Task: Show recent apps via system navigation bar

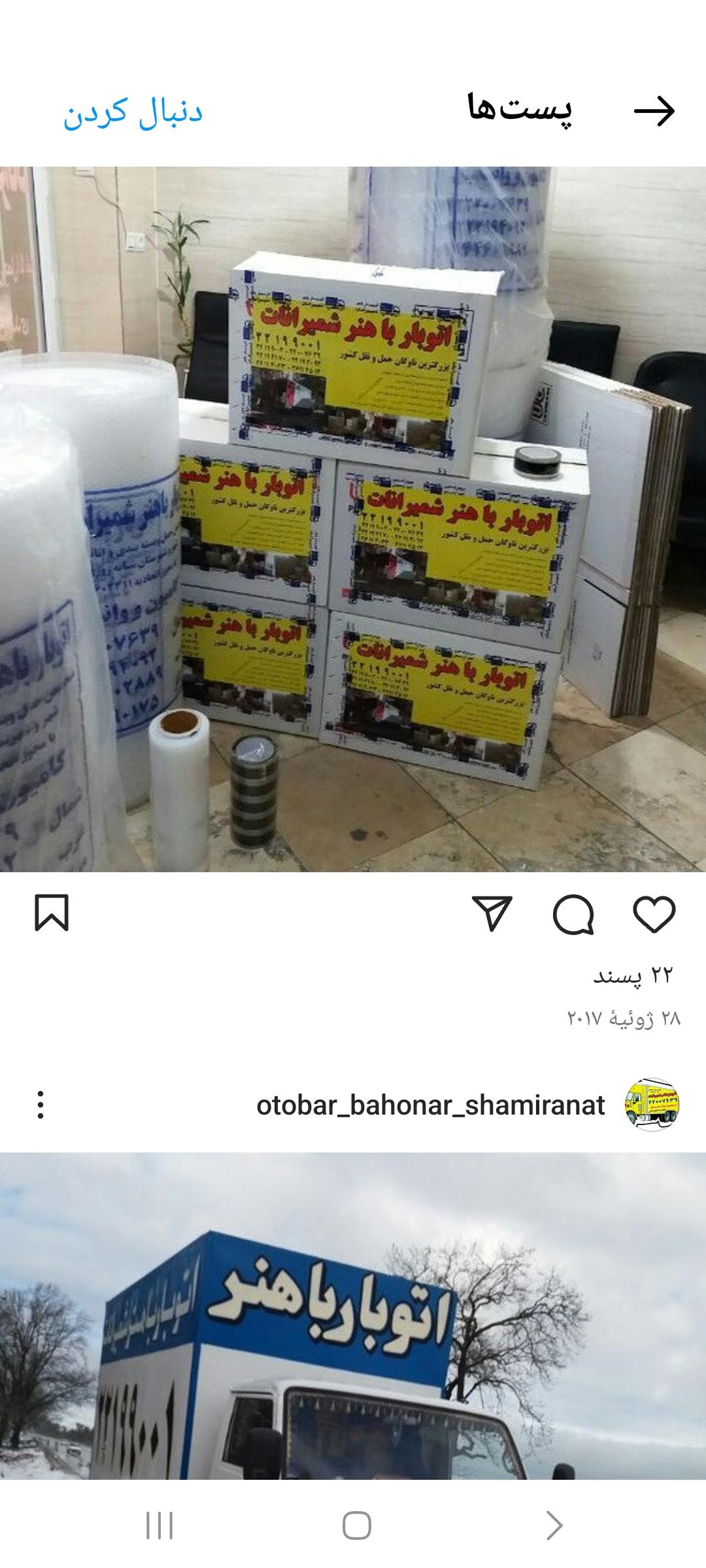Action: tap(159, 1526)
